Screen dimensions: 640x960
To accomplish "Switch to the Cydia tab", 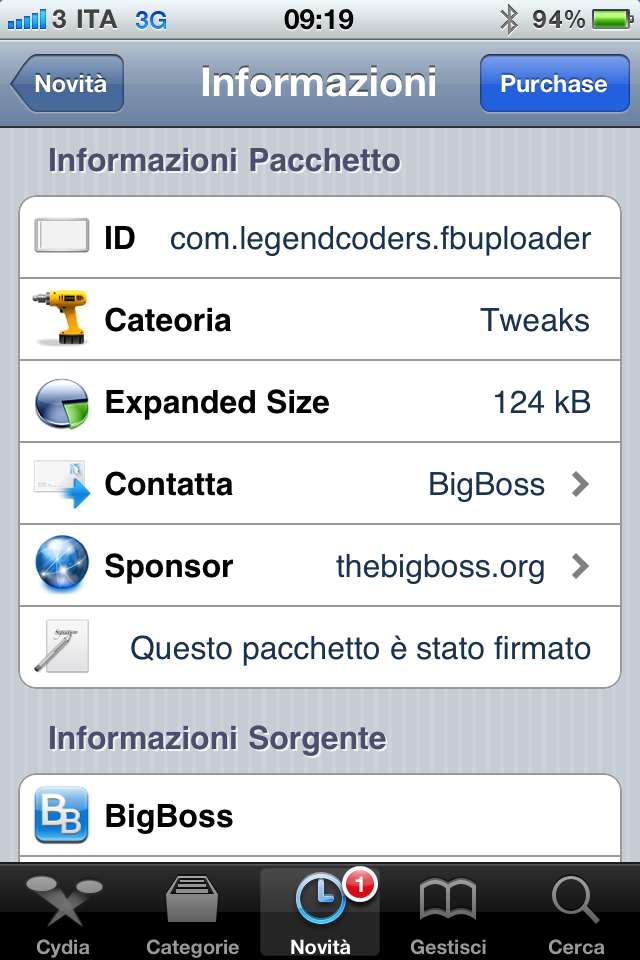I will pyautogui.click(x=63, y=914).
